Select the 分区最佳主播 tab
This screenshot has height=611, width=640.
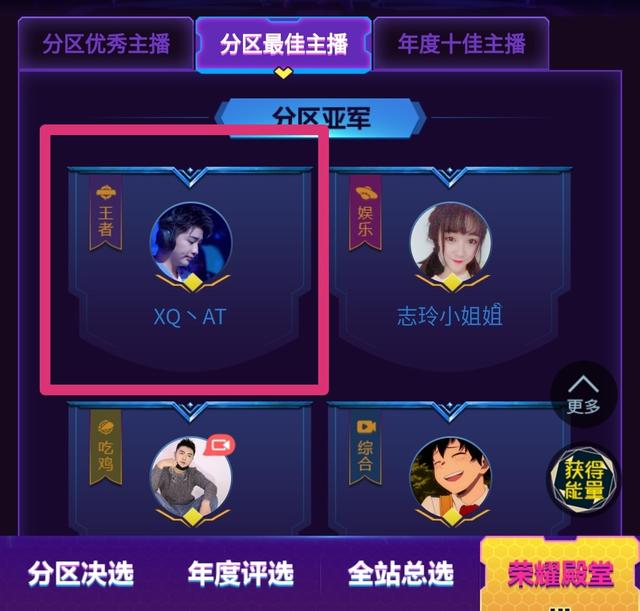tap(283, 45)
